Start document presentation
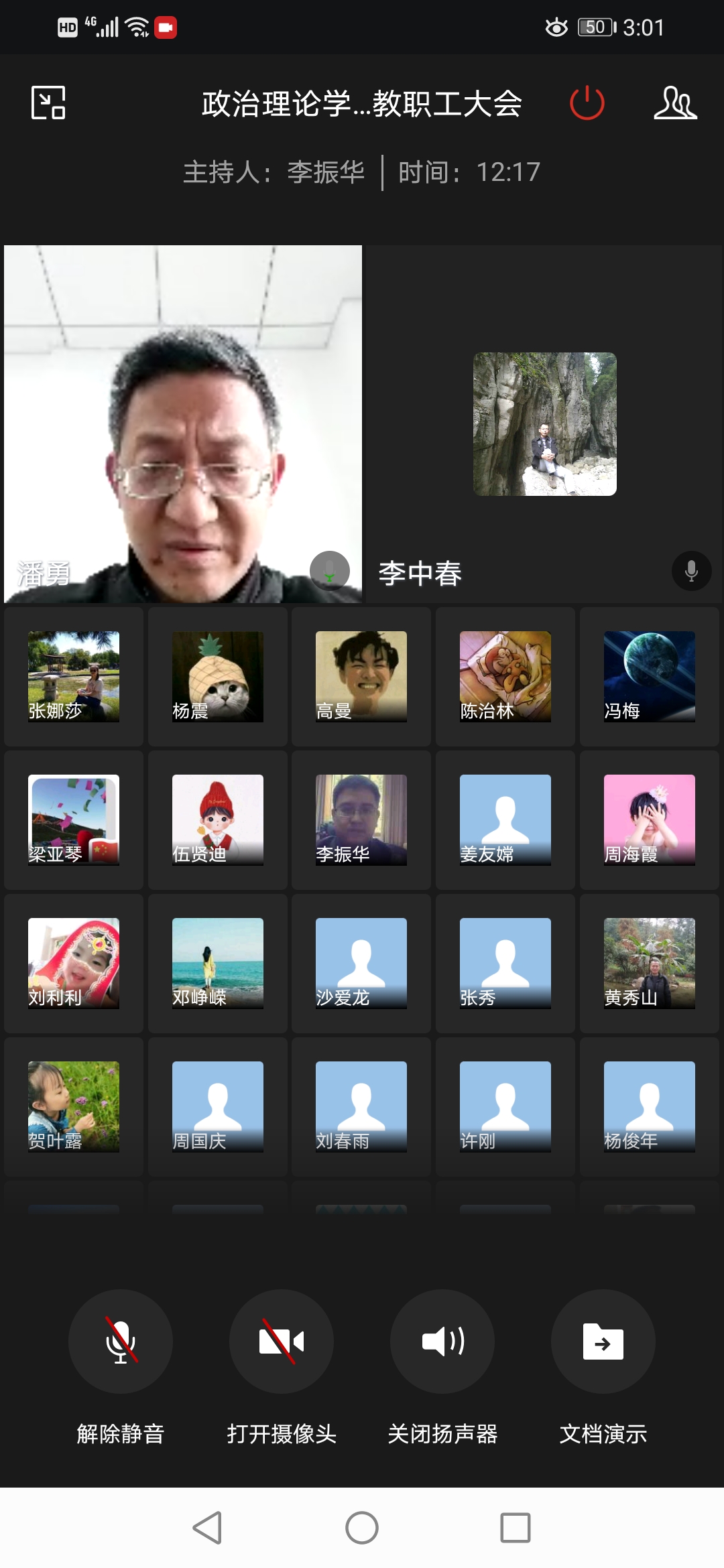The image size is (724, 1568). click(603, 1341)
